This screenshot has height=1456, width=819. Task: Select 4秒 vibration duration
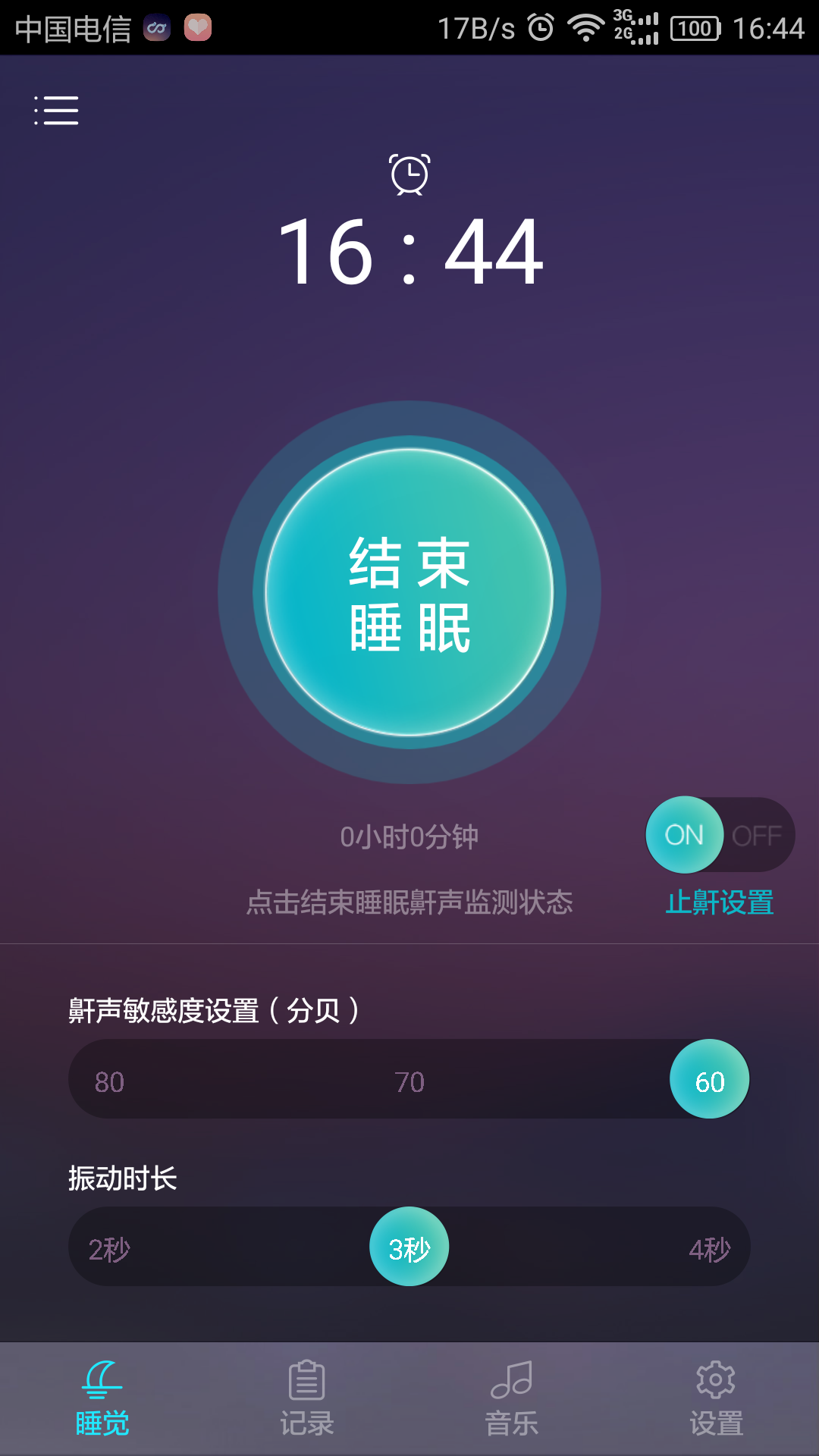[709, 1249]
